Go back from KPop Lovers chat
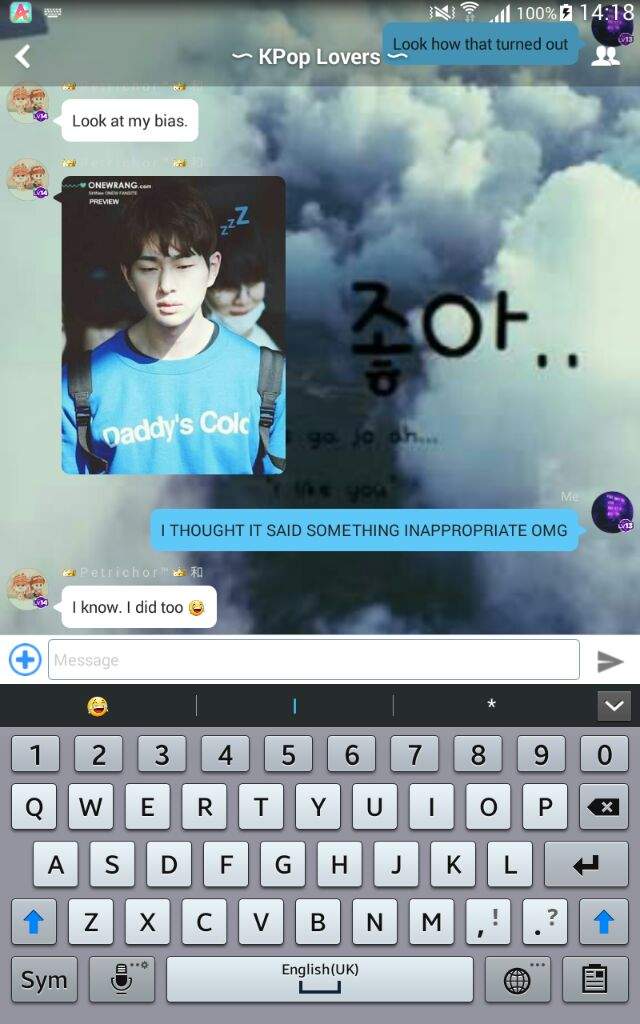Screen dimensions: 640x1024 tap(23, 57)
